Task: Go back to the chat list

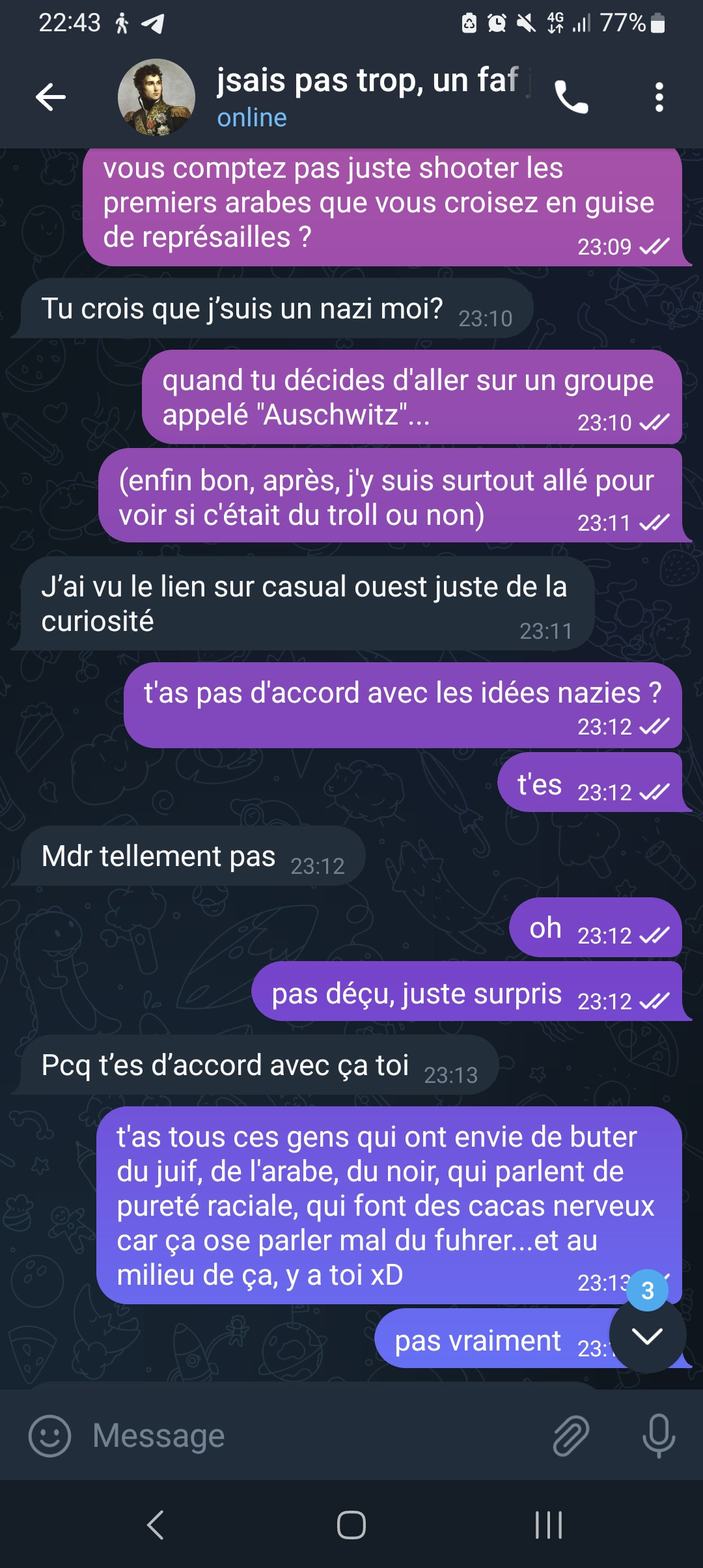Action: coord(51,98)
